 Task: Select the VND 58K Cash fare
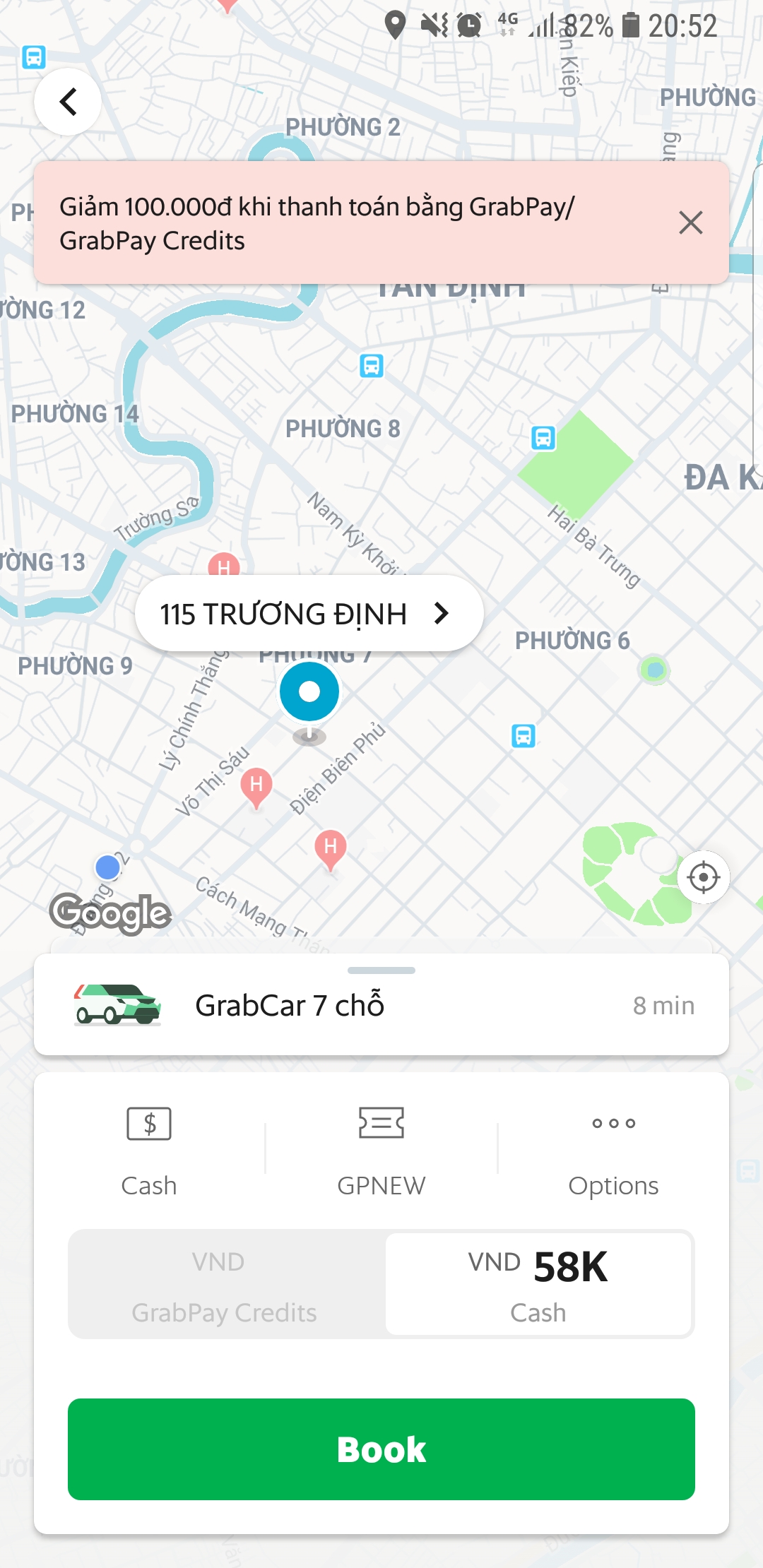[x=538, y=1285]
